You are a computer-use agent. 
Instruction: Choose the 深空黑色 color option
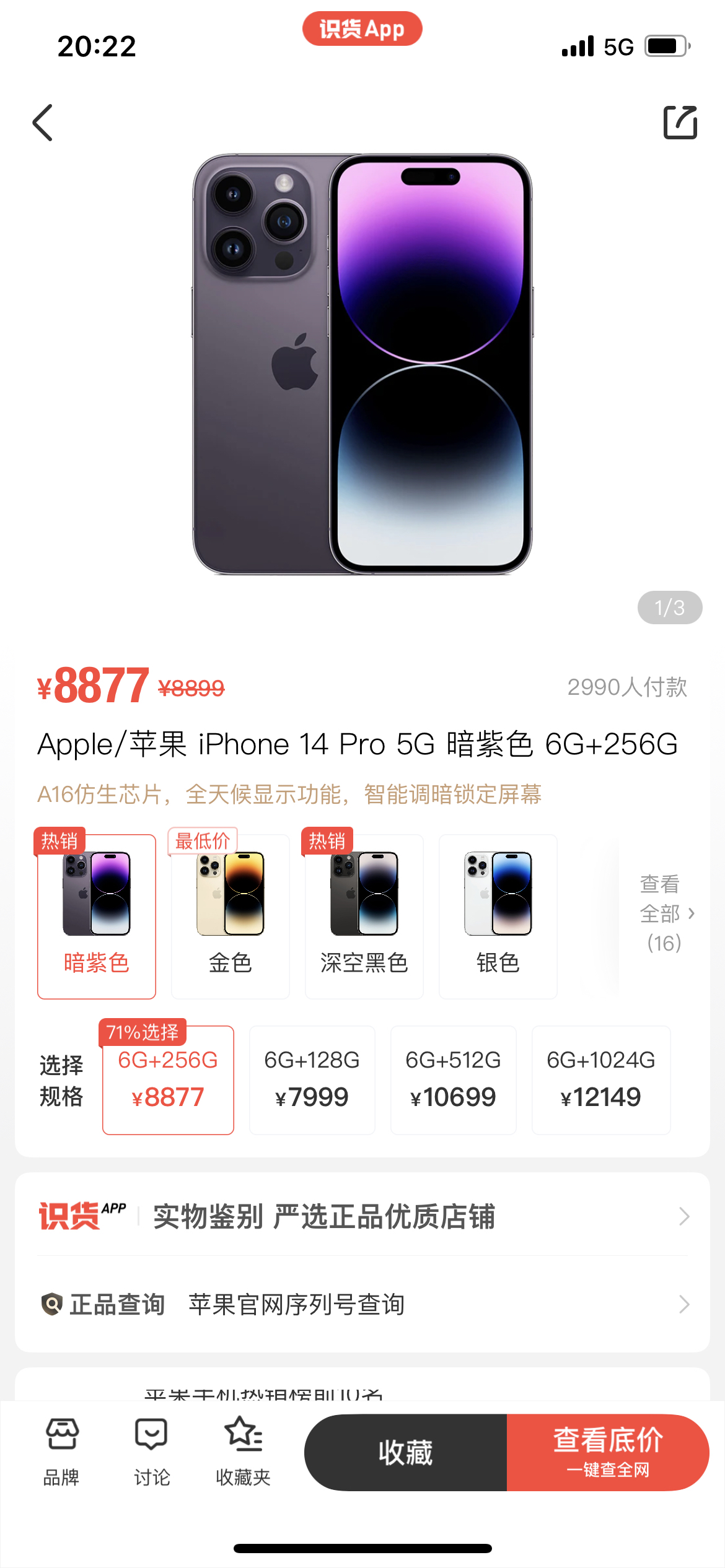pyautogui.click(x=364, y=917)
